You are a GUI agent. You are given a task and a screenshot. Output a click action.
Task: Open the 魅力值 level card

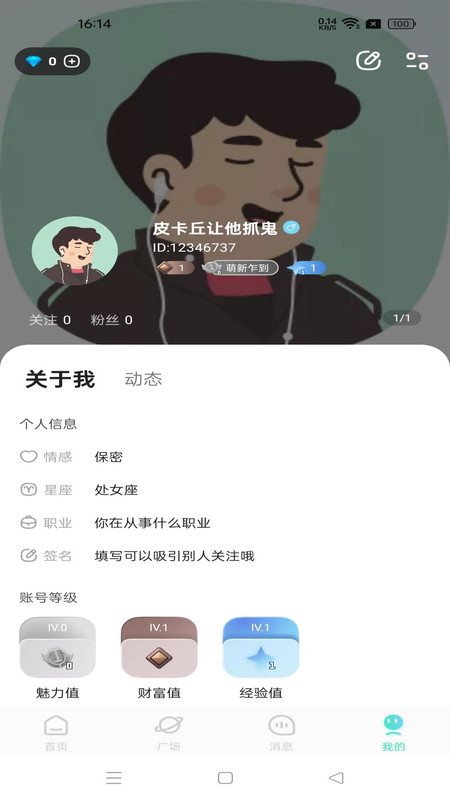57,658
